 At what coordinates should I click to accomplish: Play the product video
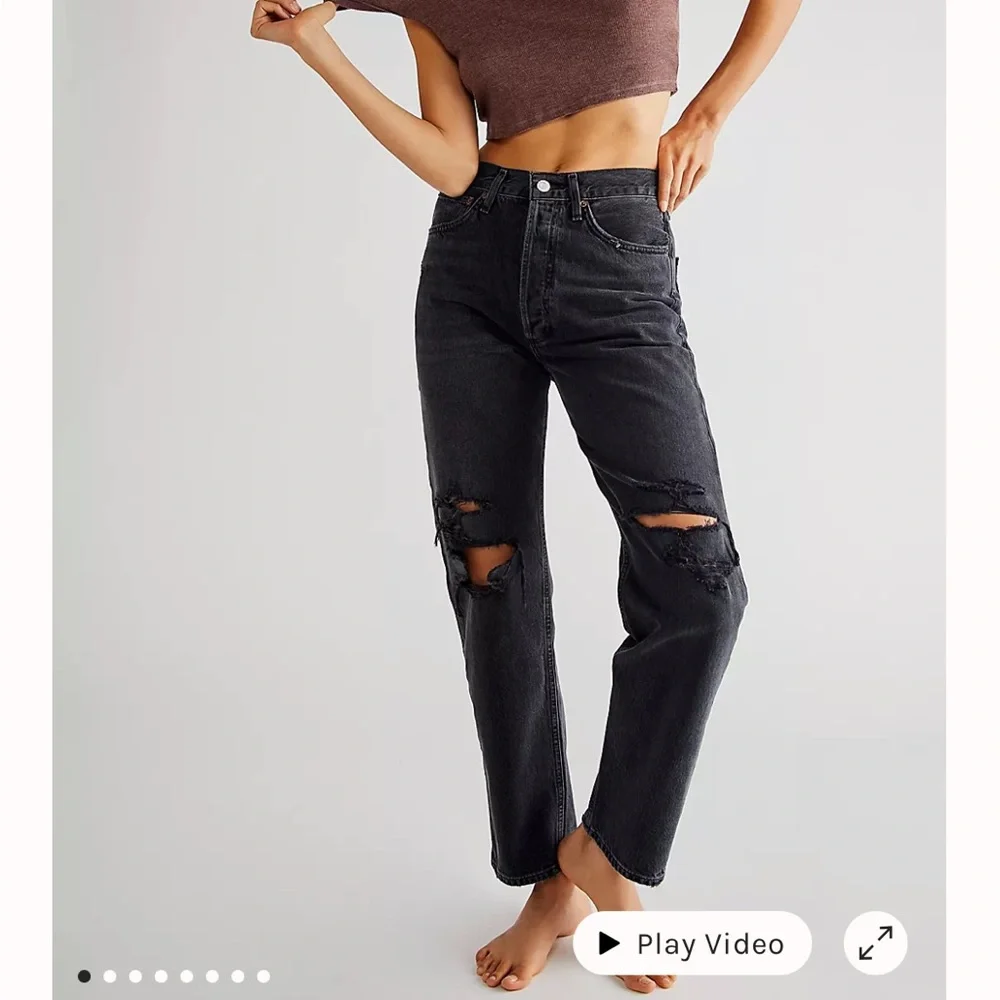coord(692,943)
